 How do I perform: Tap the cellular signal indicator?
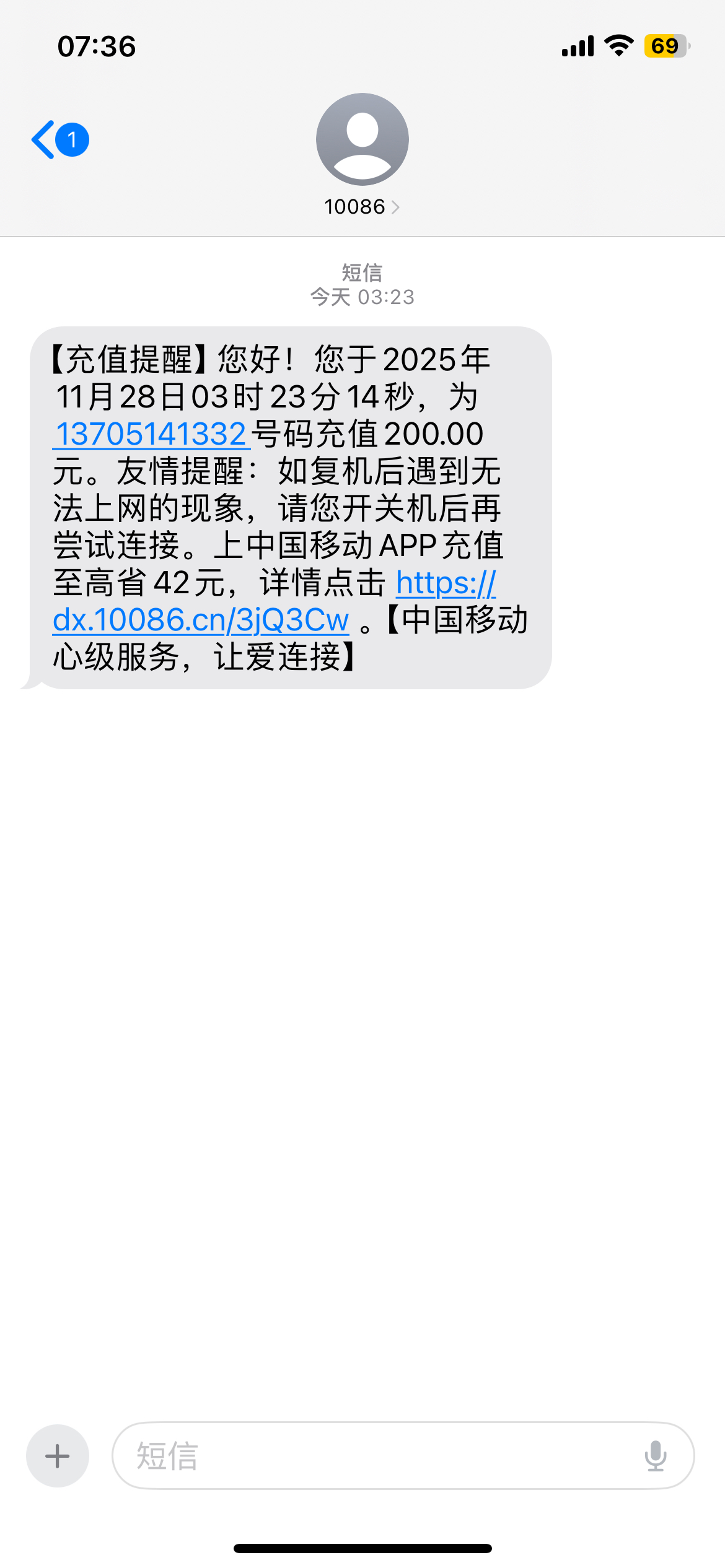point(576,45)
